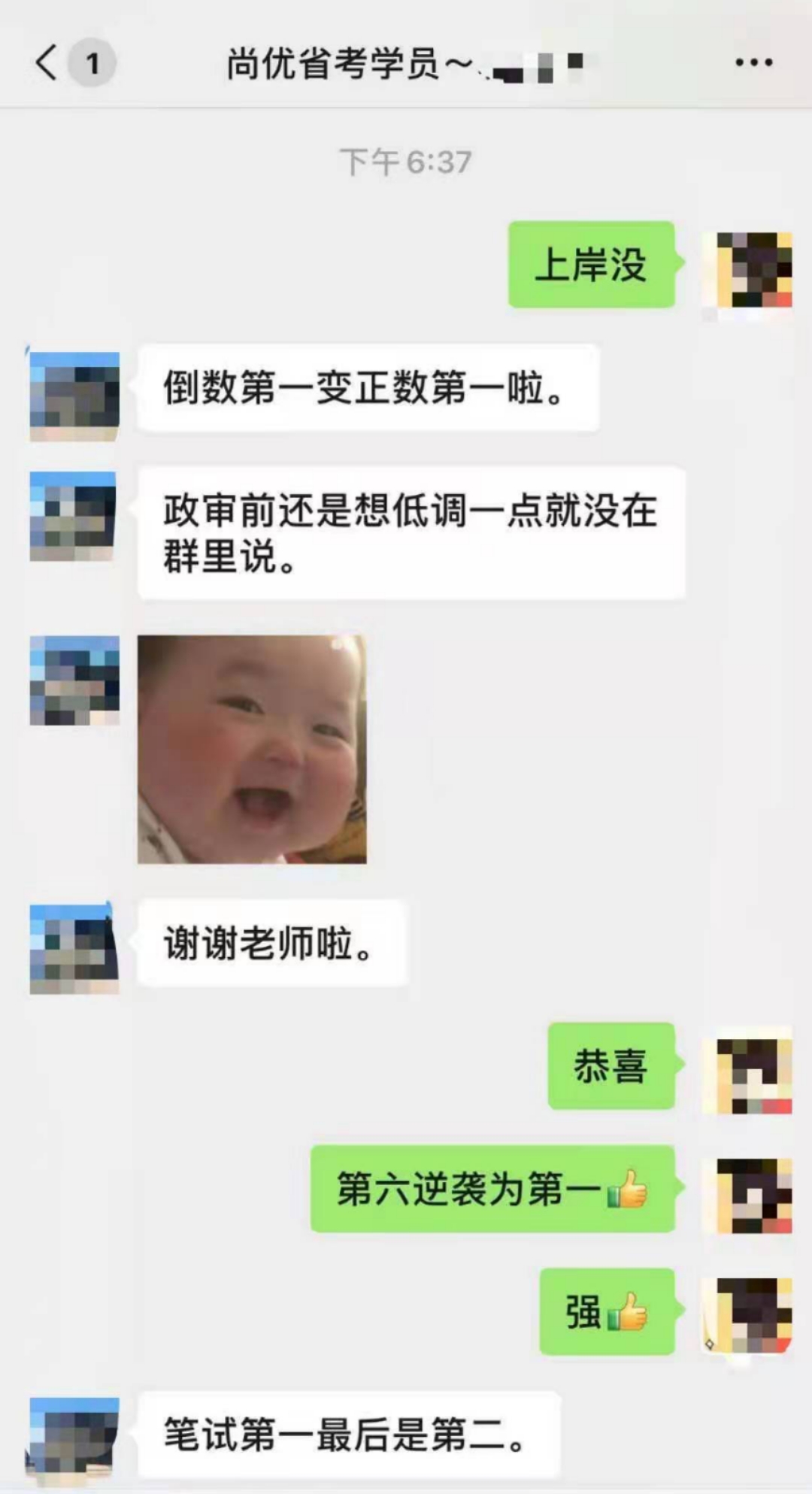Tap sender avatar next to 上岸没

753,269
